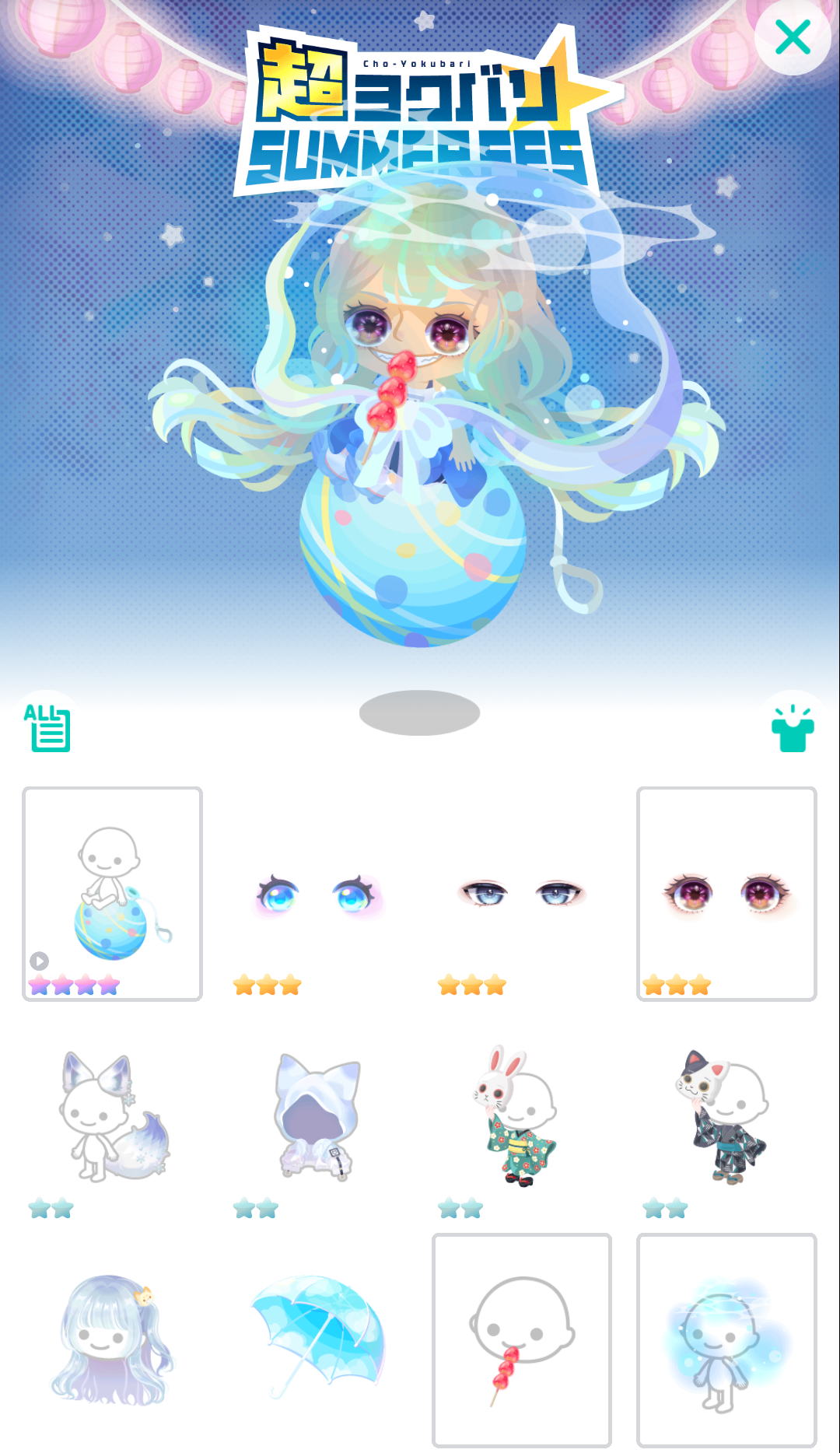Screen dimensions: 840x1453
Task: Select the narrow blue-gray eyes item
Action: pos(521,893)
